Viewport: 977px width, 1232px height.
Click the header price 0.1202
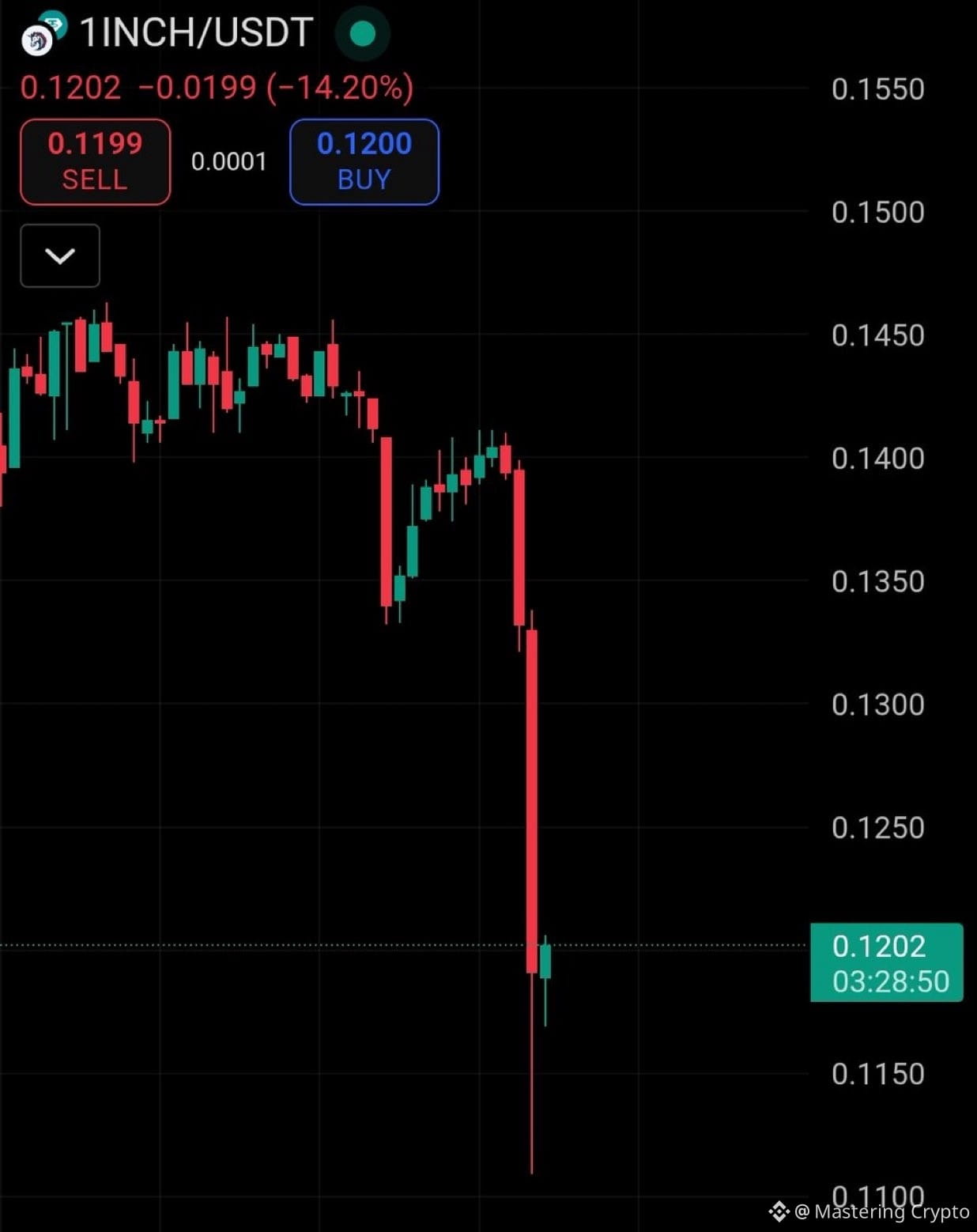click(x=70, y=89)
